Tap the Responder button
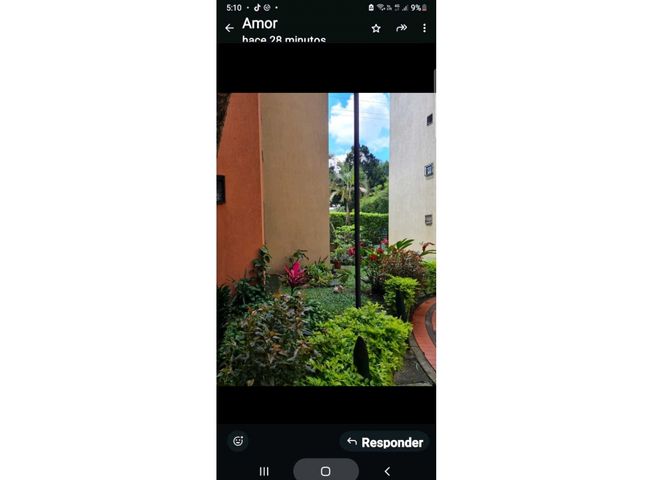Image resolution: width=652 pixels, height=480 pixels. tap(385, 442)
